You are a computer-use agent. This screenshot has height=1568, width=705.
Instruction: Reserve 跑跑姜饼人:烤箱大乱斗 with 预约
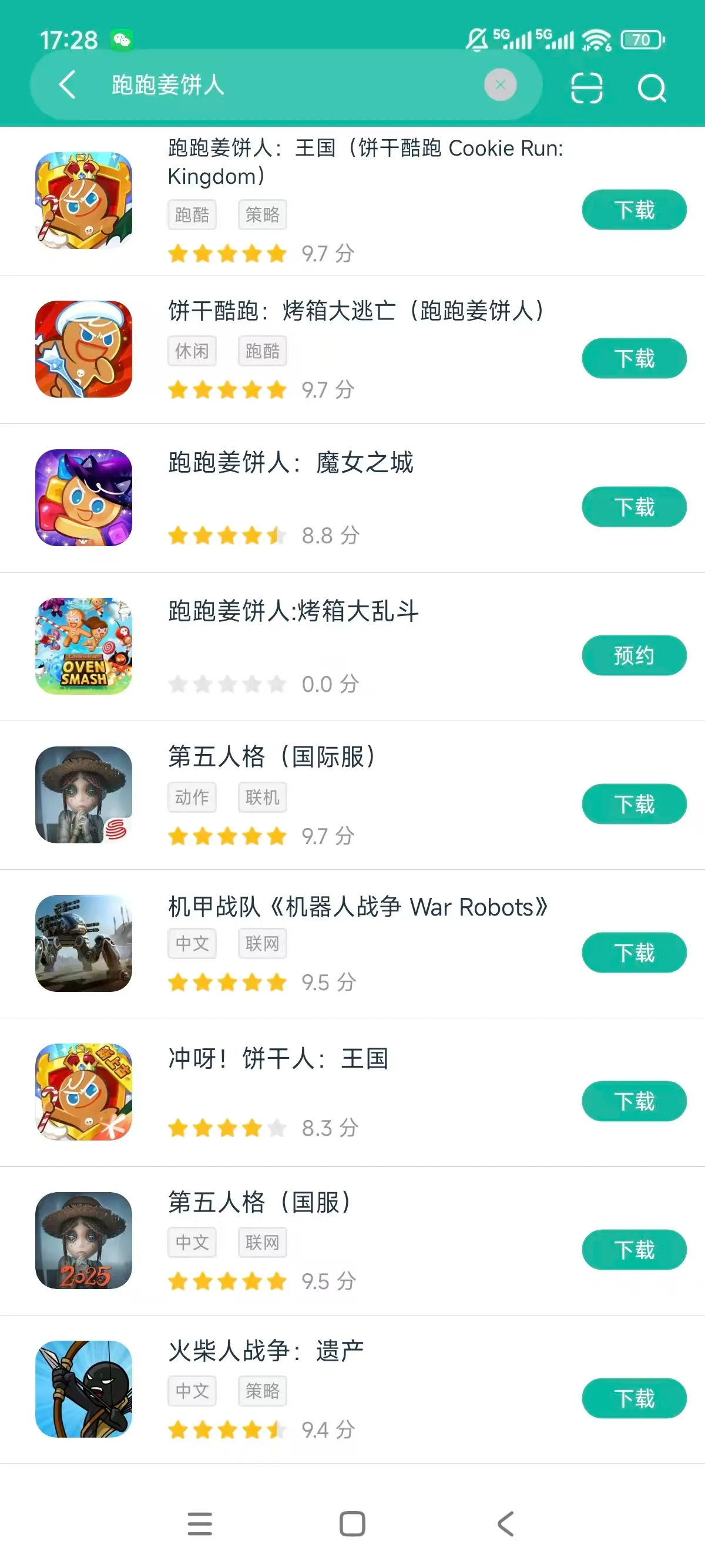click(634, 655)
